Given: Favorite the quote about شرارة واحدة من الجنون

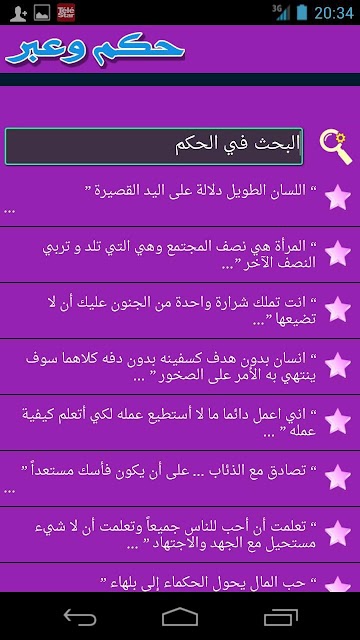Looking at the screenshot, I should 338,309.
